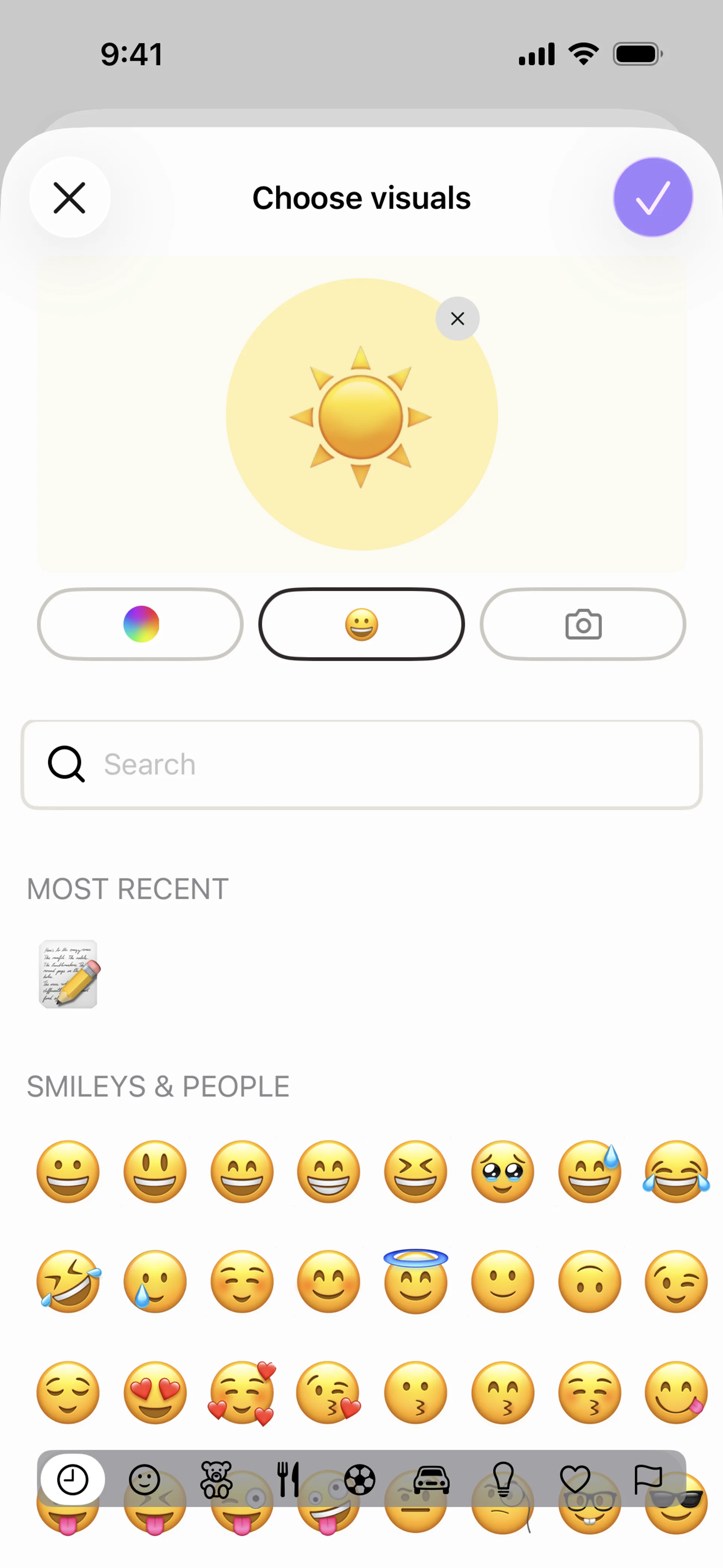Switch to the camera photo tab
723x1568 pixels.
click(583, 624)
